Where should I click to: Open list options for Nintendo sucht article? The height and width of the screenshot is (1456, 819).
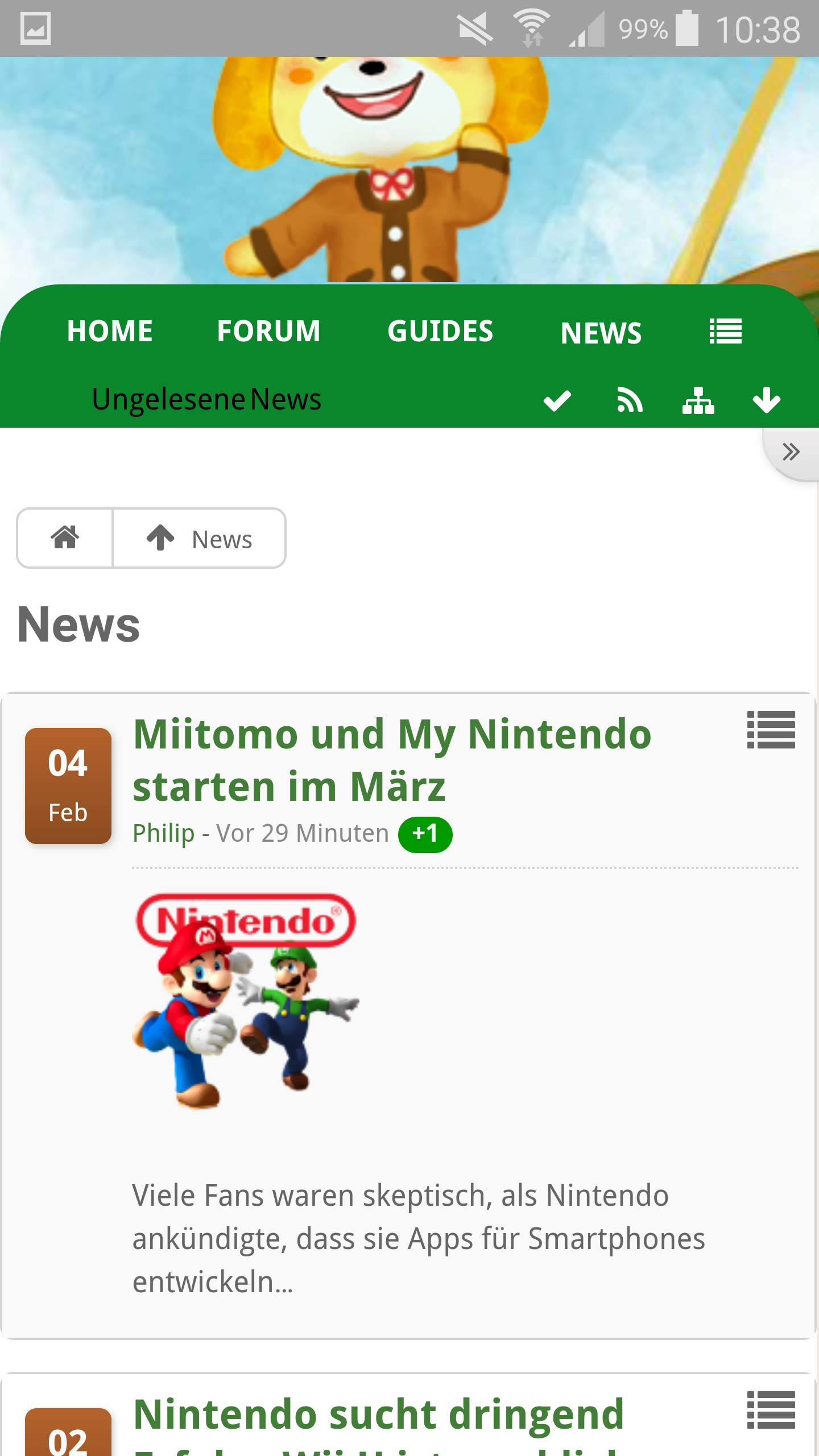[x=771, y=1410]
